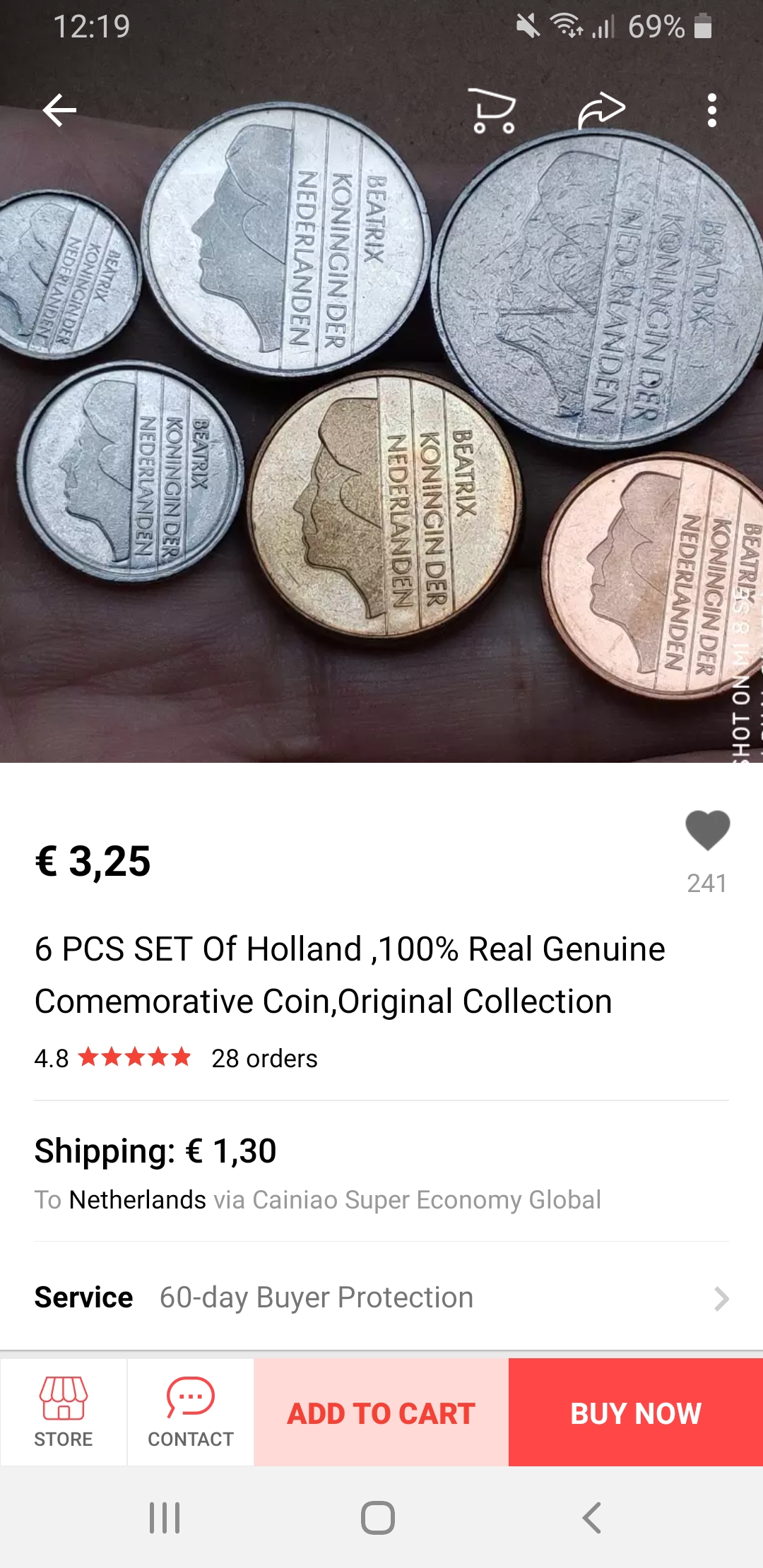Open system recent apps
Image resolution: width=763 pixels, height=1568 pixels.
coord(165,1518)
